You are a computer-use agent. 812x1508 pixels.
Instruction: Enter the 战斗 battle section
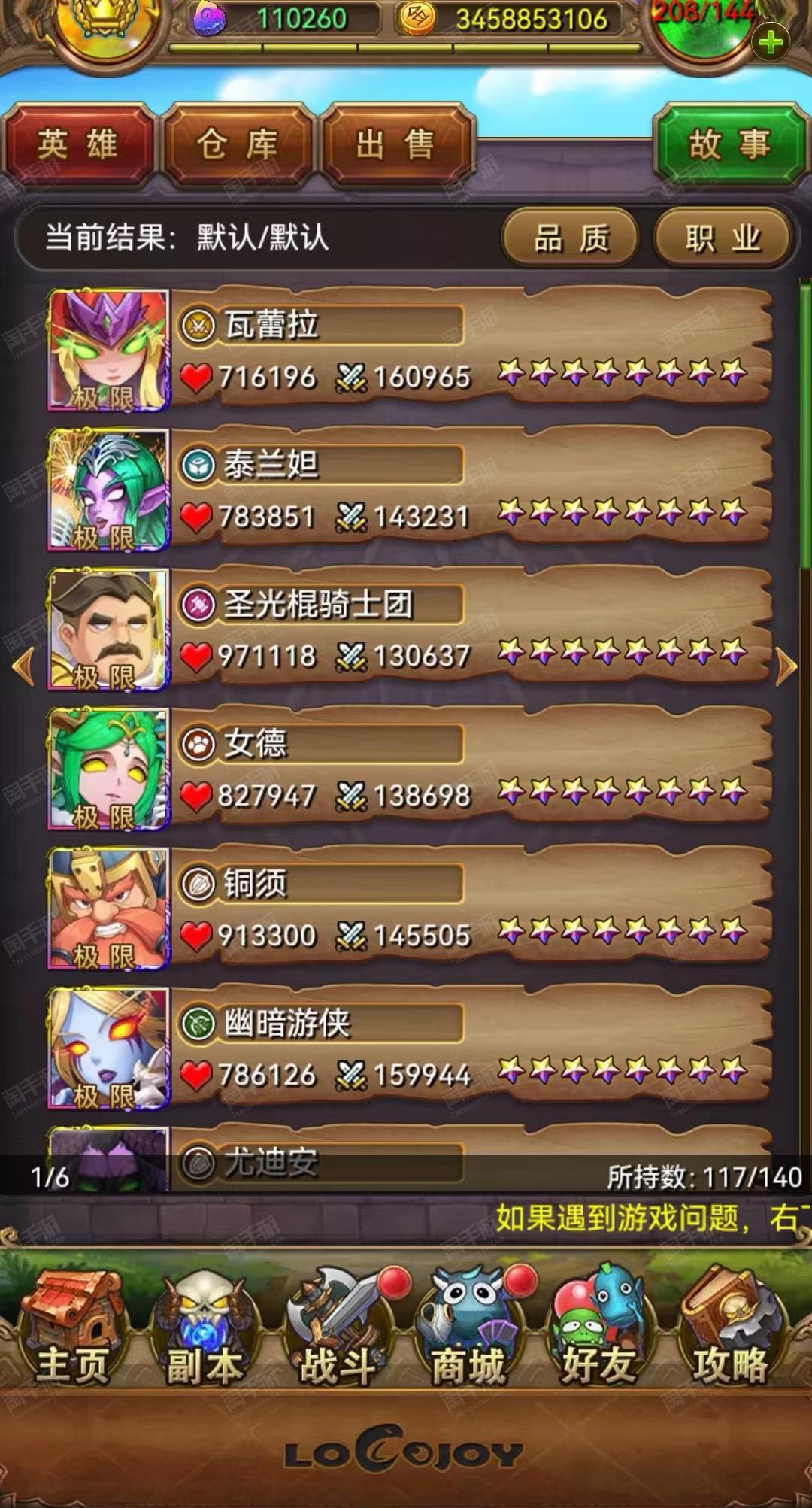click(337, 1330)
